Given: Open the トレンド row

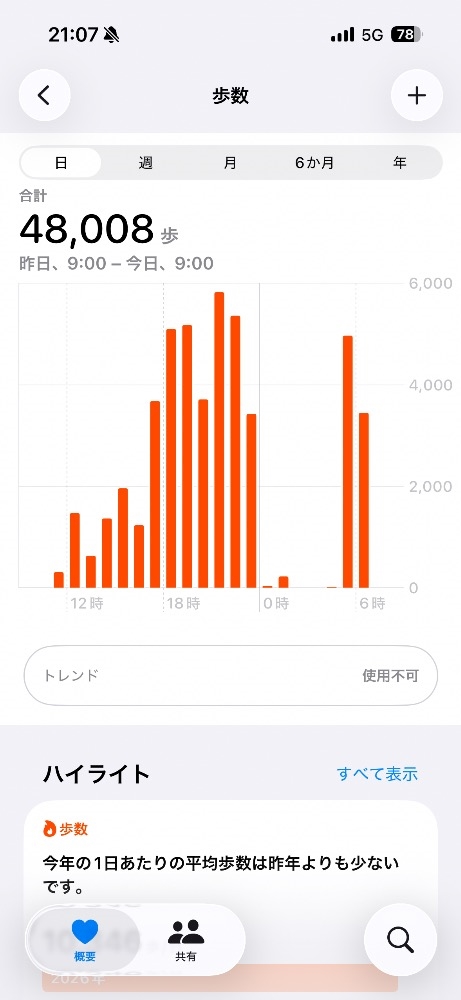Looking at the screenshot, I should click(x=231, y=675).
